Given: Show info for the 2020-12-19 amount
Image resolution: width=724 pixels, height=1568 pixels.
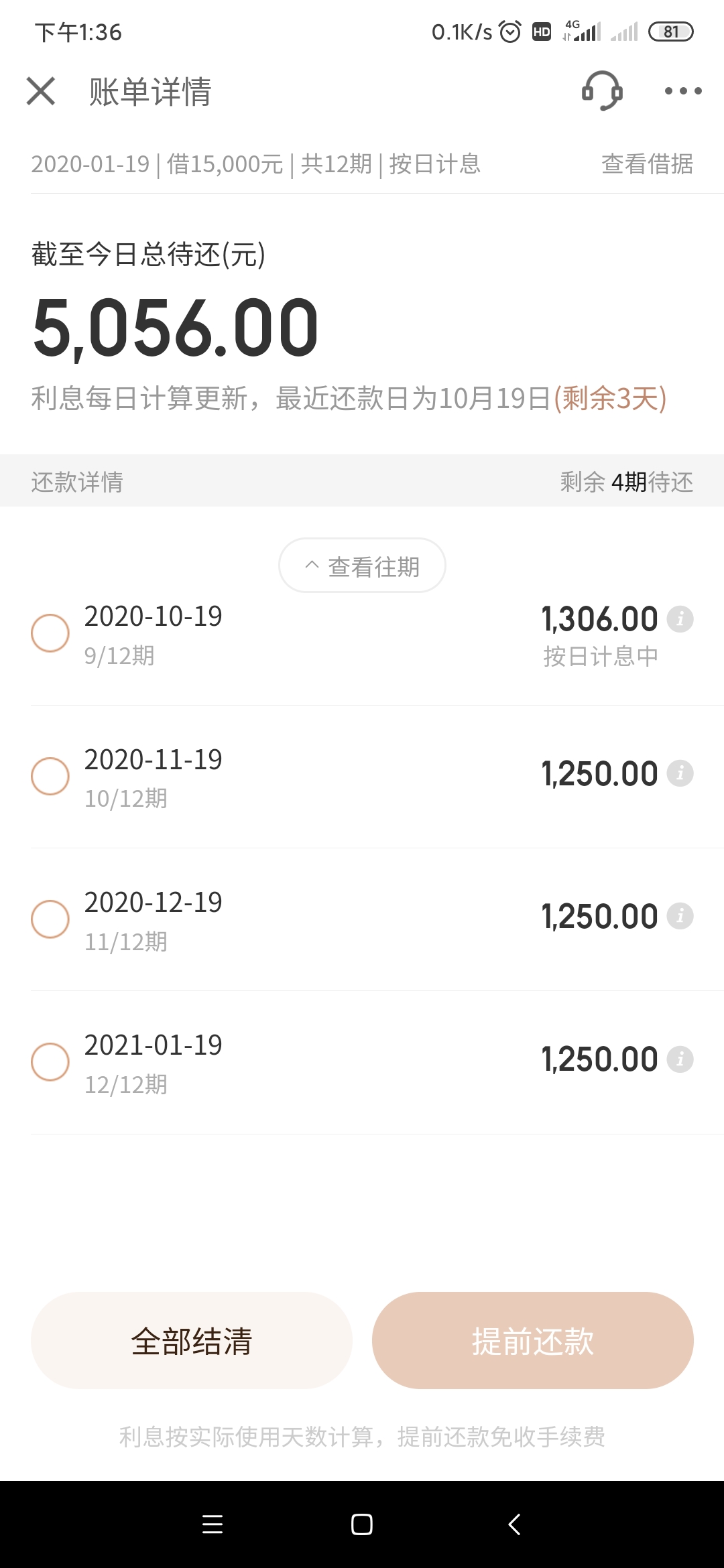Looking at the screenshot, I should click(680, 916).
